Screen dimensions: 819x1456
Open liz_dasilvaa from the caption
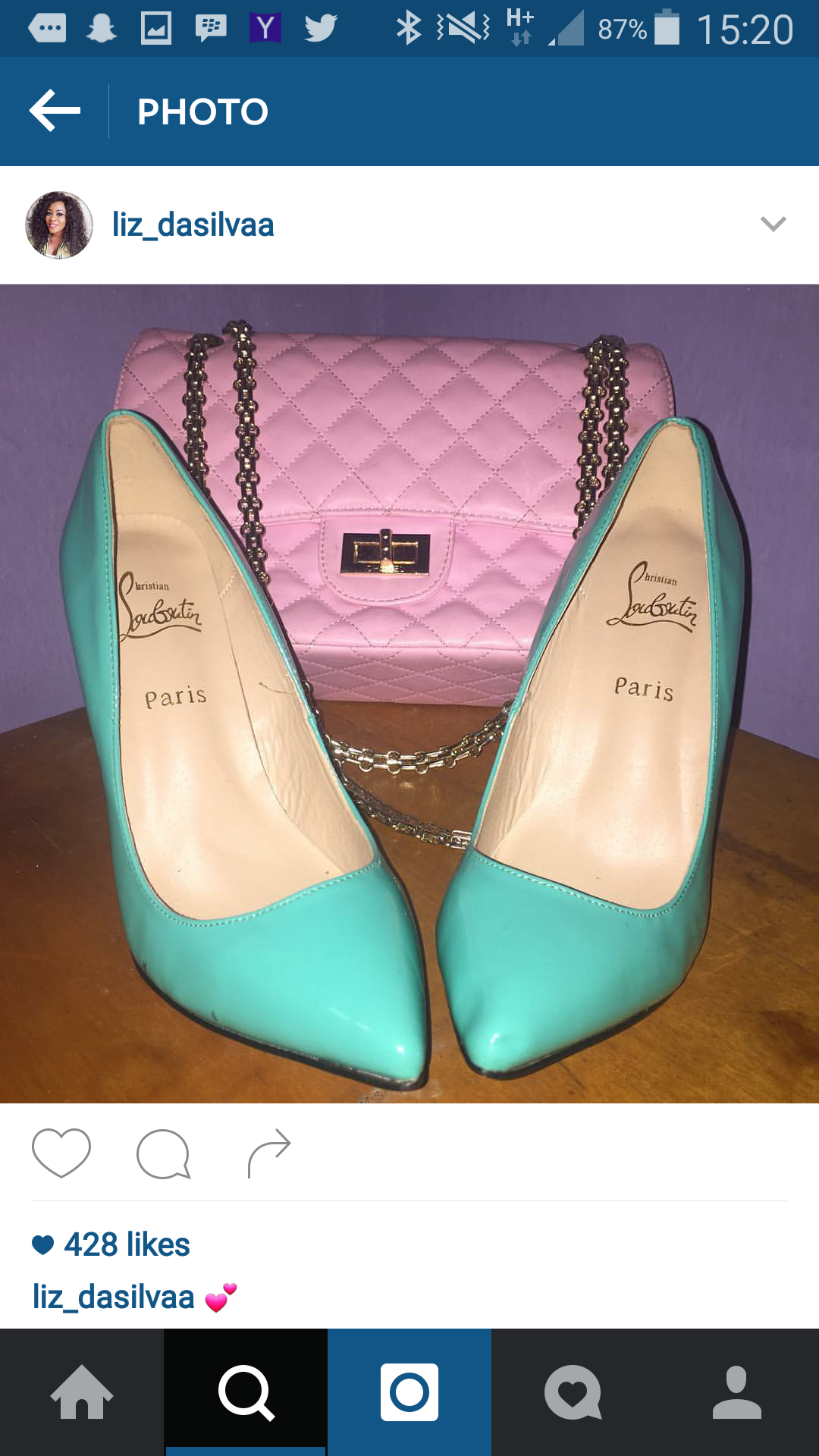114,1297
